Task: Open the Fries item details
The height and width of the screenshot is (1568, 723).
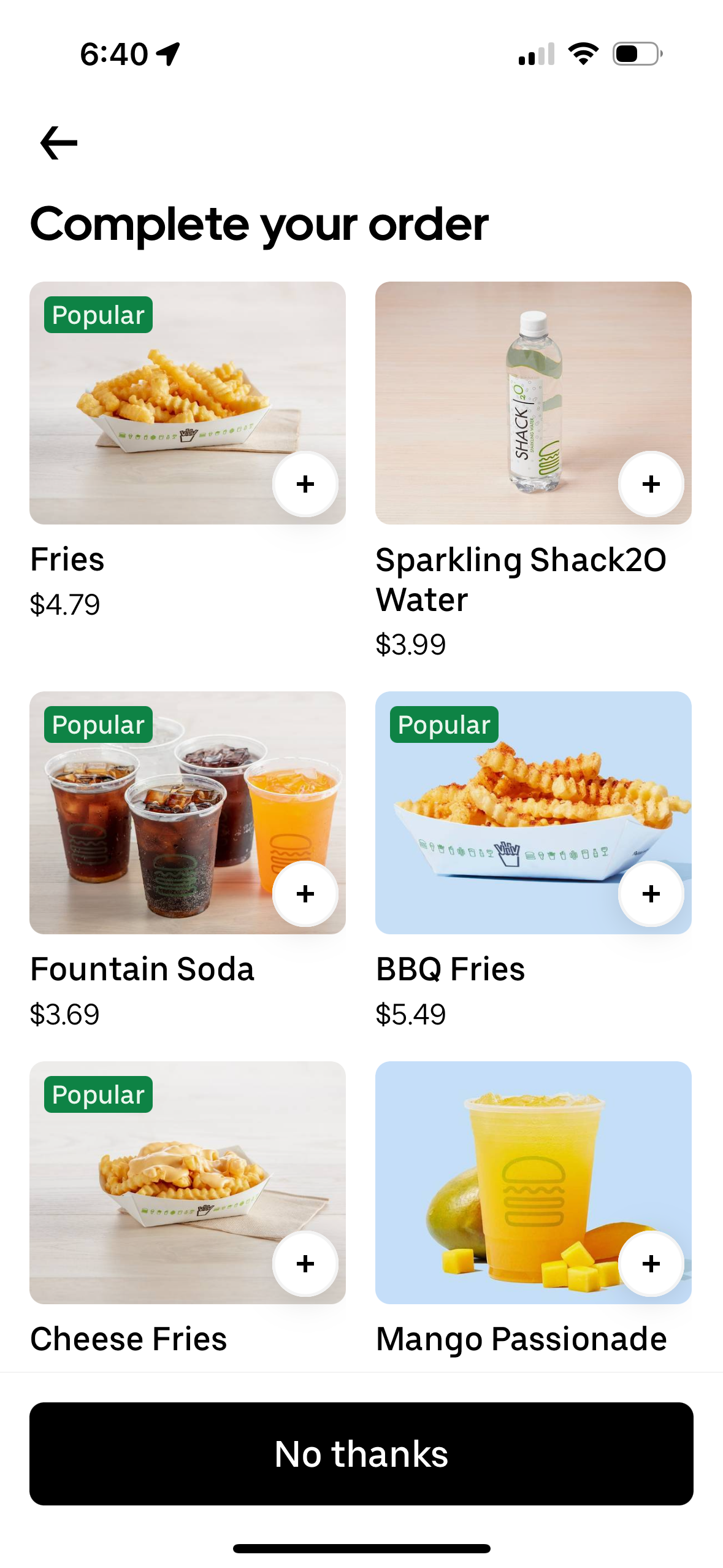Action: (67, 559)
